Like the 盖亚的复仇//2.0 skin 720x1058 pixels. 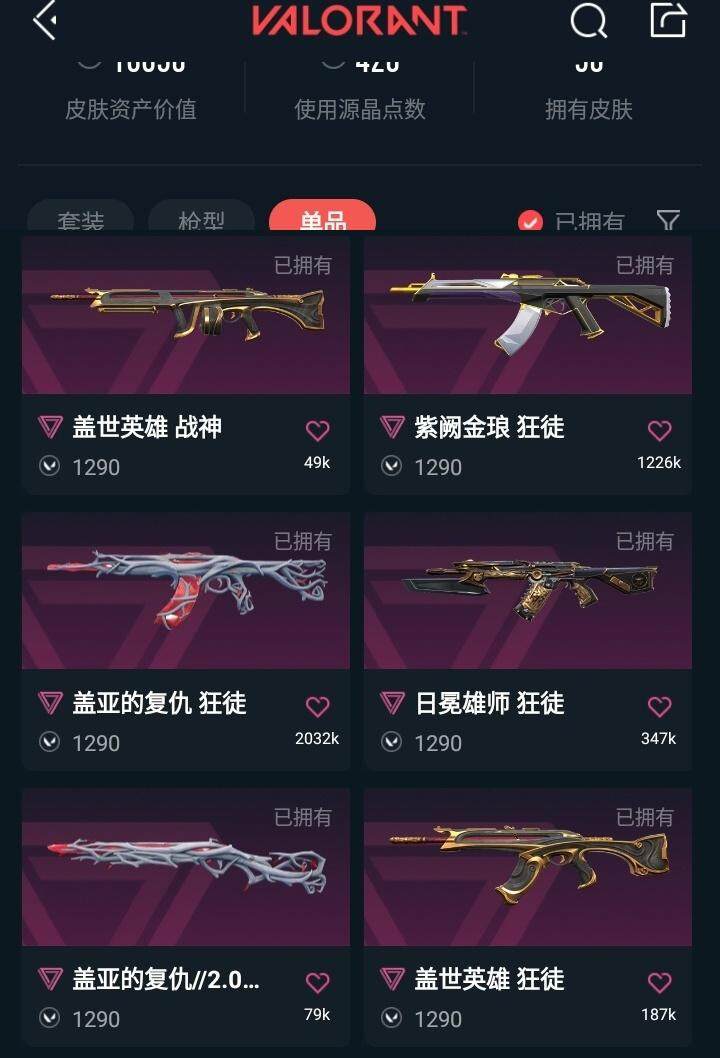tap(317, 983)
